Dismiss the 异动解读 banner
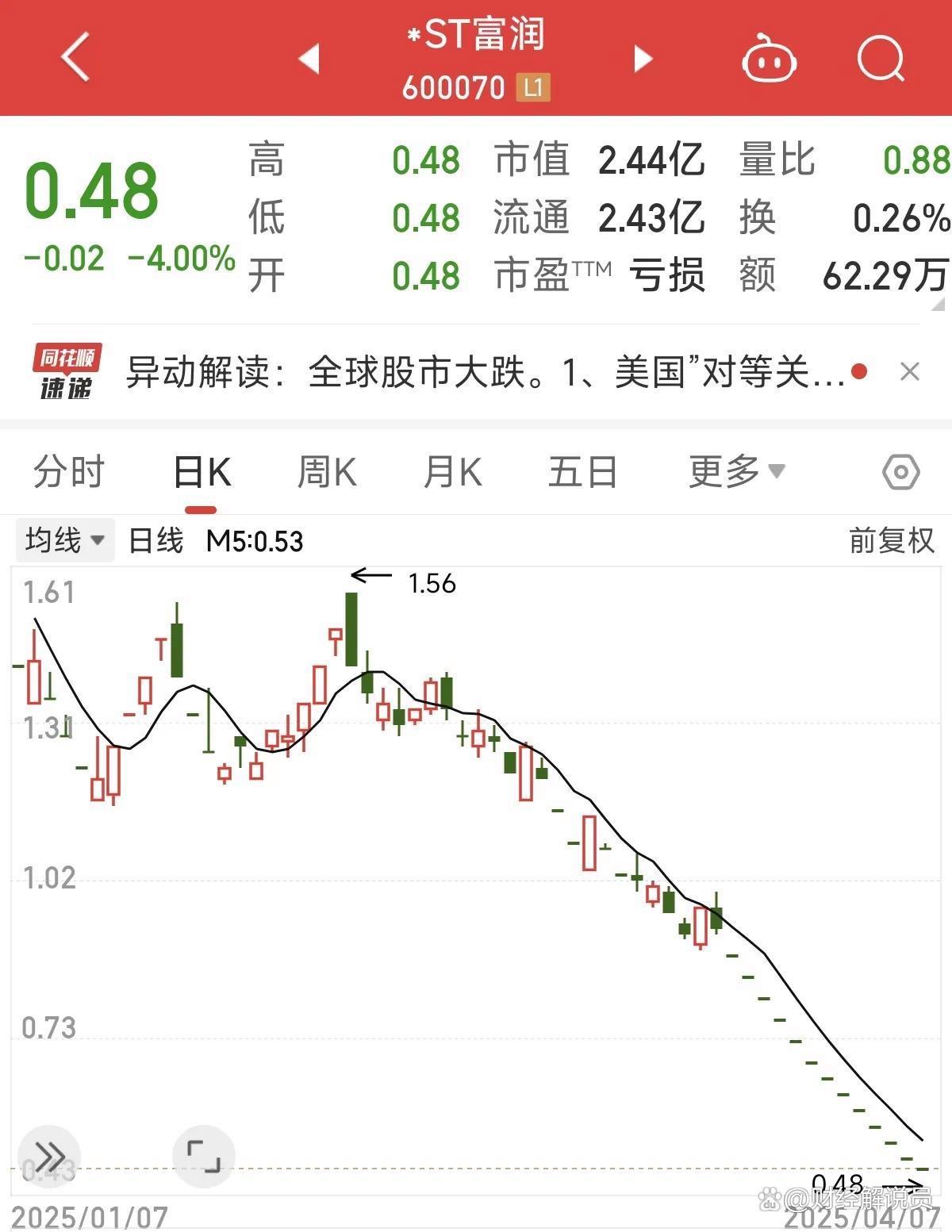 point(910,371)
